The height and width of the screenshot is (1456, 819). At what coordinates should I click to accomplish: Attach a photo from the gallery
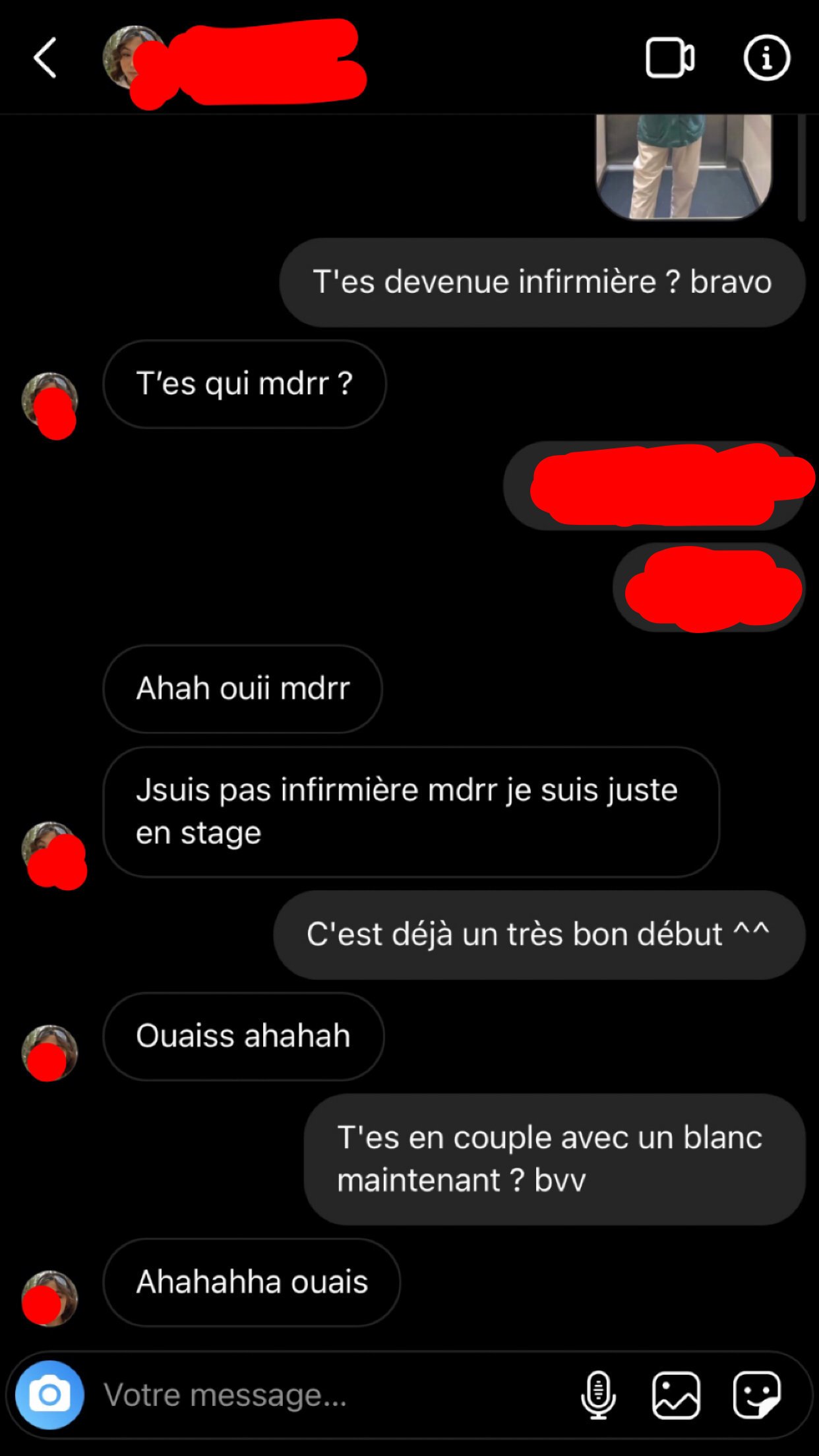[x=676, y=1395]
